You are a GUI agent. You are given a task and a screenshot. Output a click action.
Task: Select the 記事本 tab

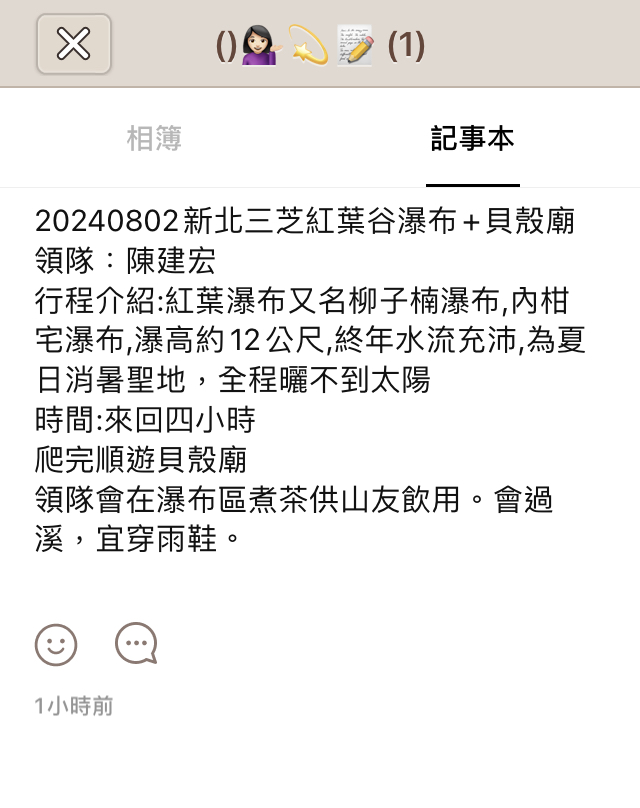(472, 138)
